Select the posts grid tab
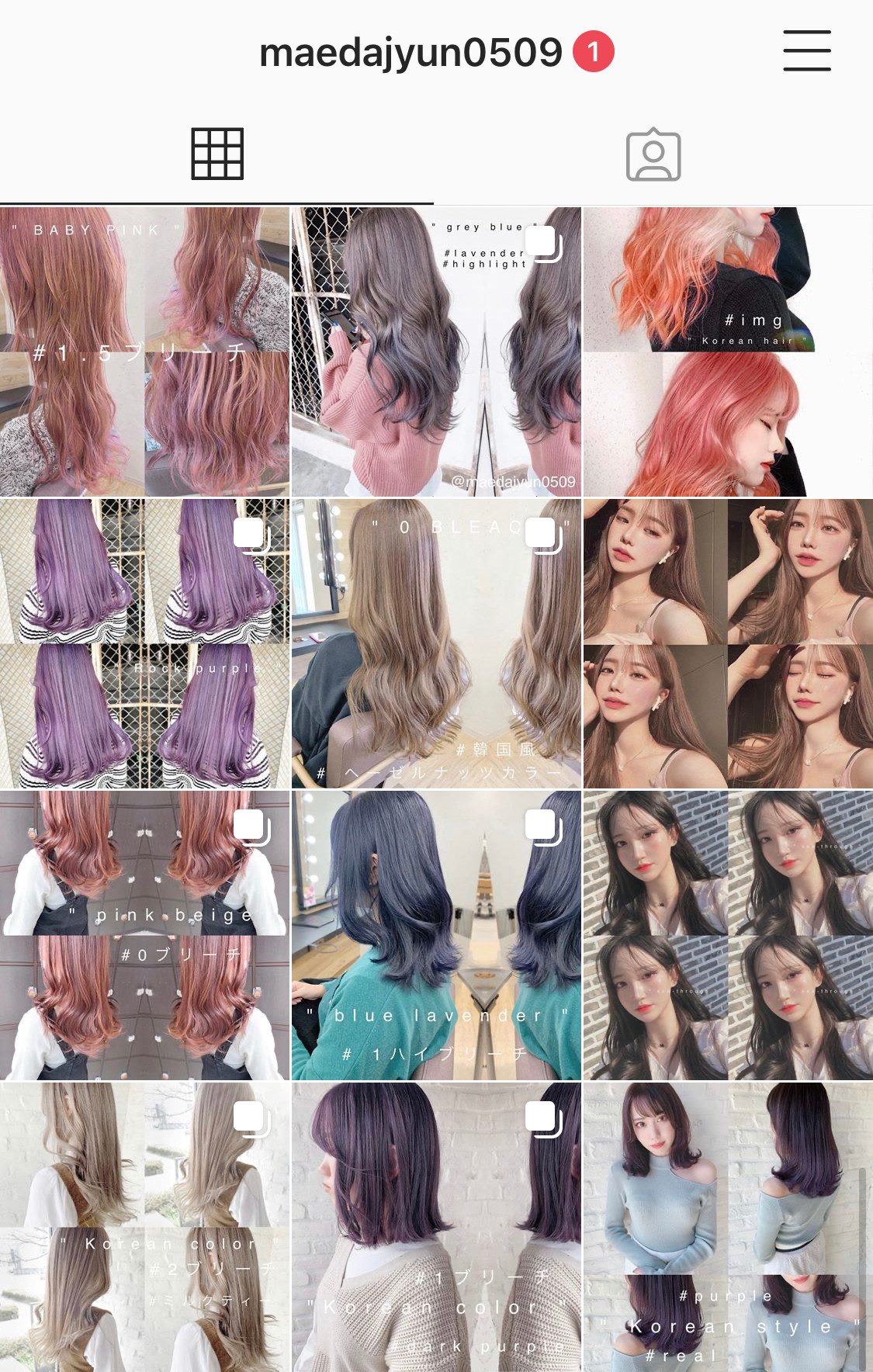 [x=217, y=154]
